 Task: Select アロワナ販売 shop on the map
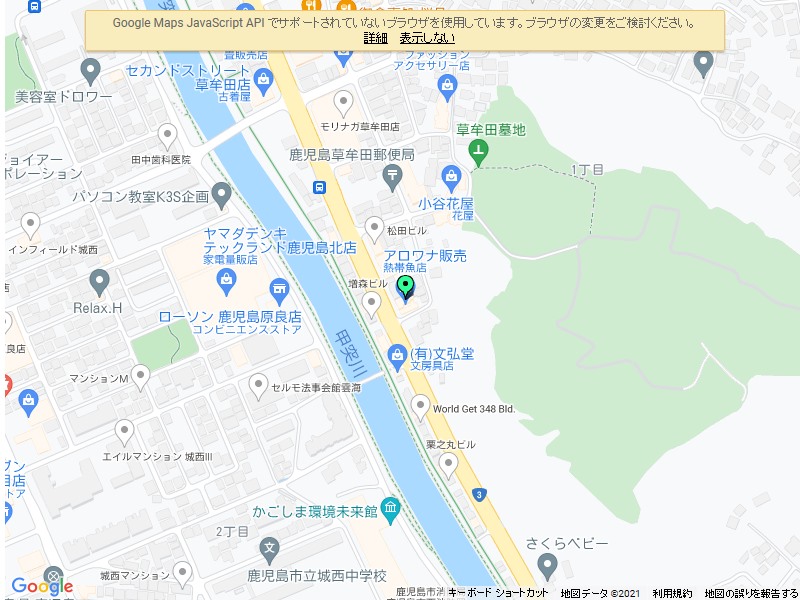tap(425, 256)
